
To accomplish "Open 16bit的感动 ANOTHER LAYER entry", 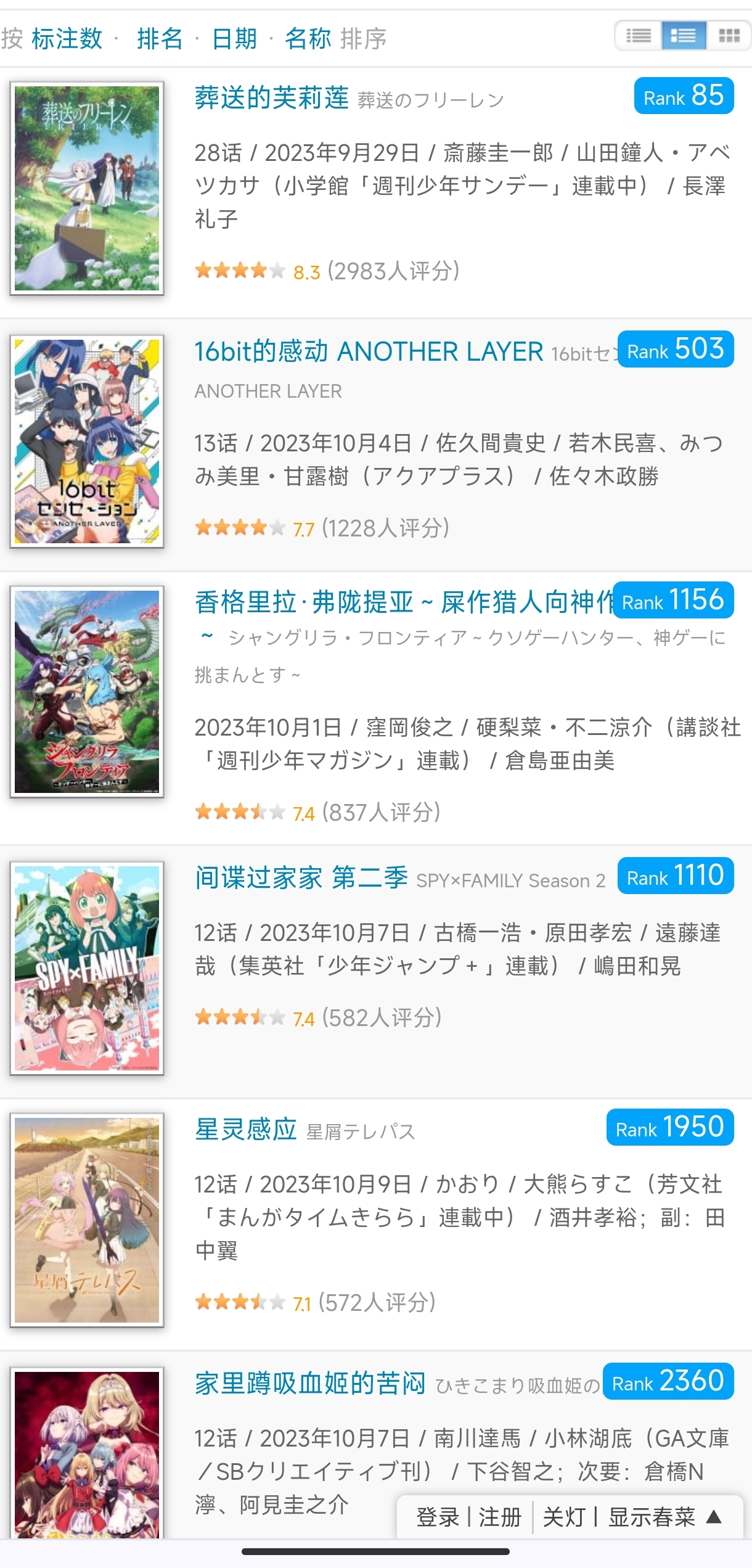I will coord(369,351).
